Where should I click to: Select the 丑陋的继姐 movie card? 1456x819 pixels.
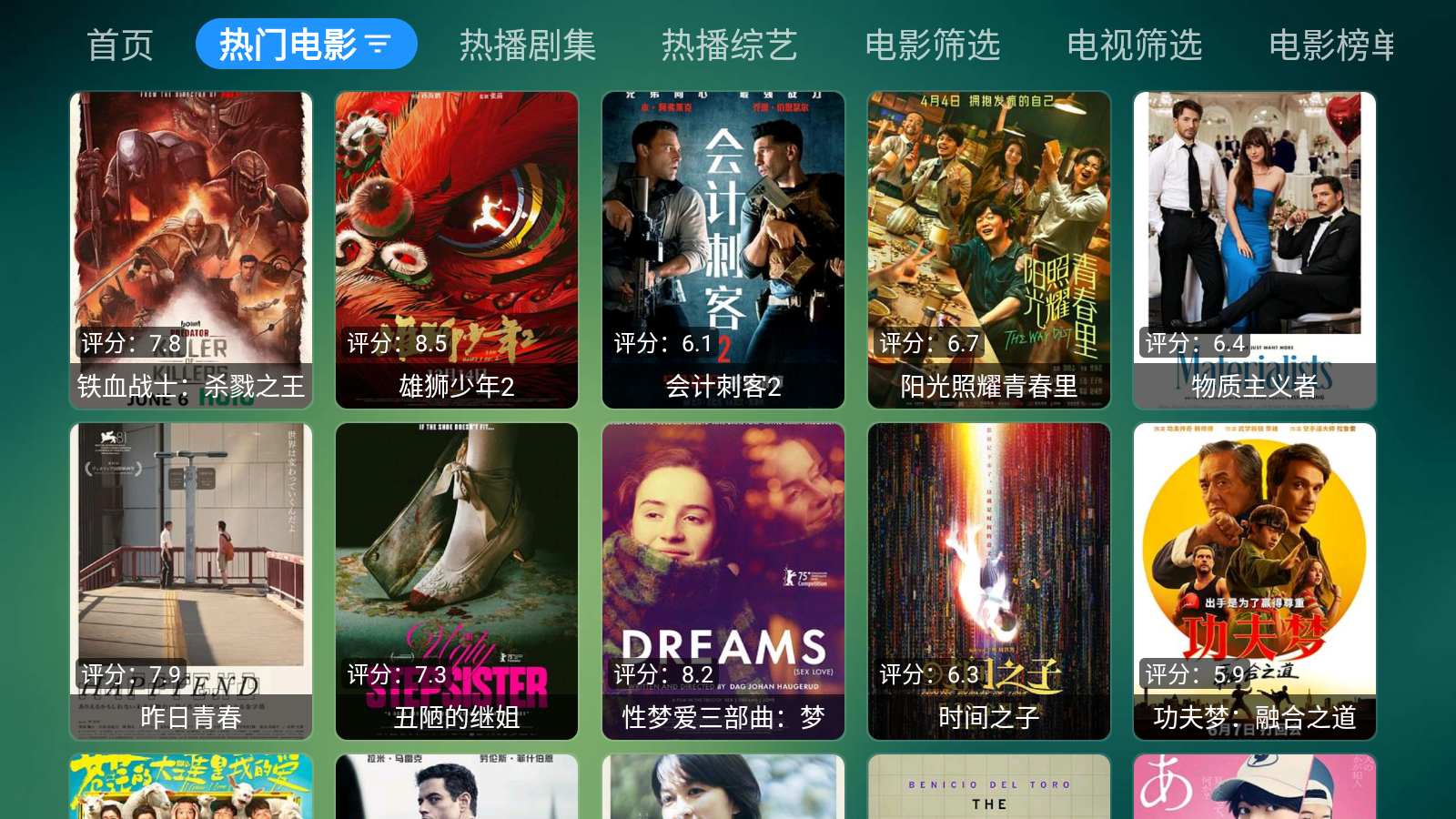(457, 581)
